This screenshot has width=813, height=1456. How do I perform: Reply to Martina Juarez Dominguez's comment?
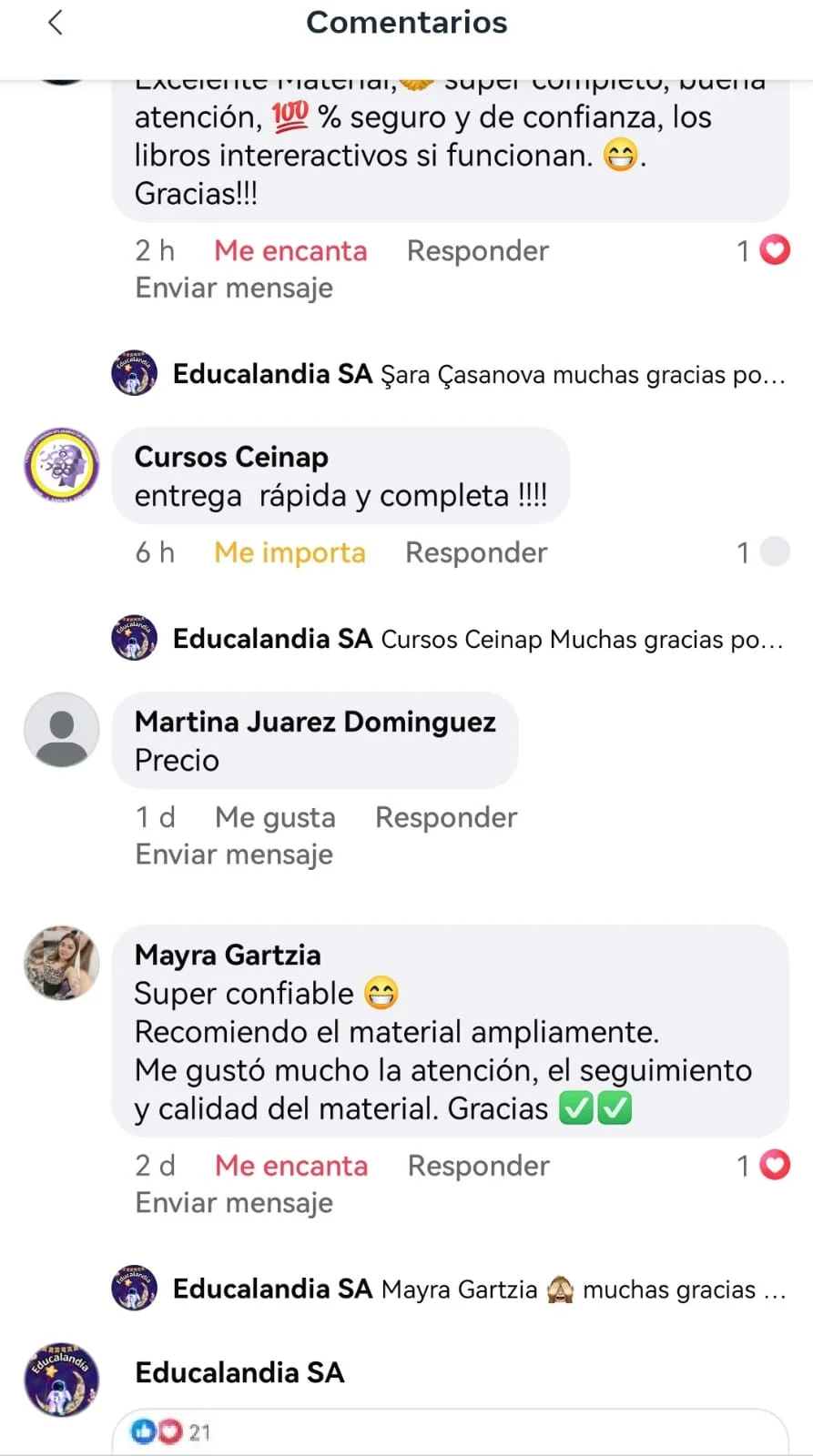click(446, 817)
